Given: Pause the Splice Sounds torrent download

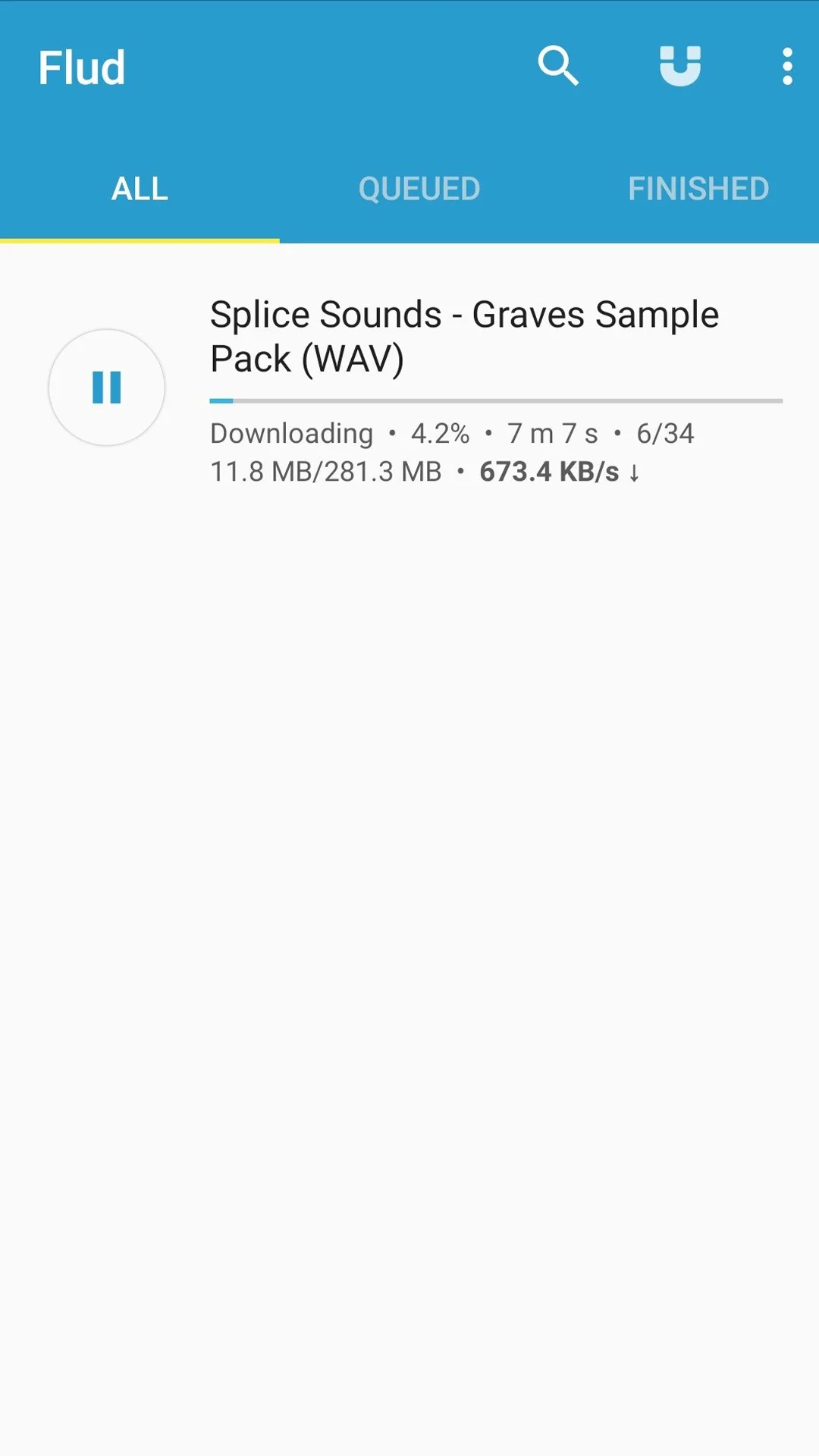Looking at the screenshot, I should tap(107, 388).
